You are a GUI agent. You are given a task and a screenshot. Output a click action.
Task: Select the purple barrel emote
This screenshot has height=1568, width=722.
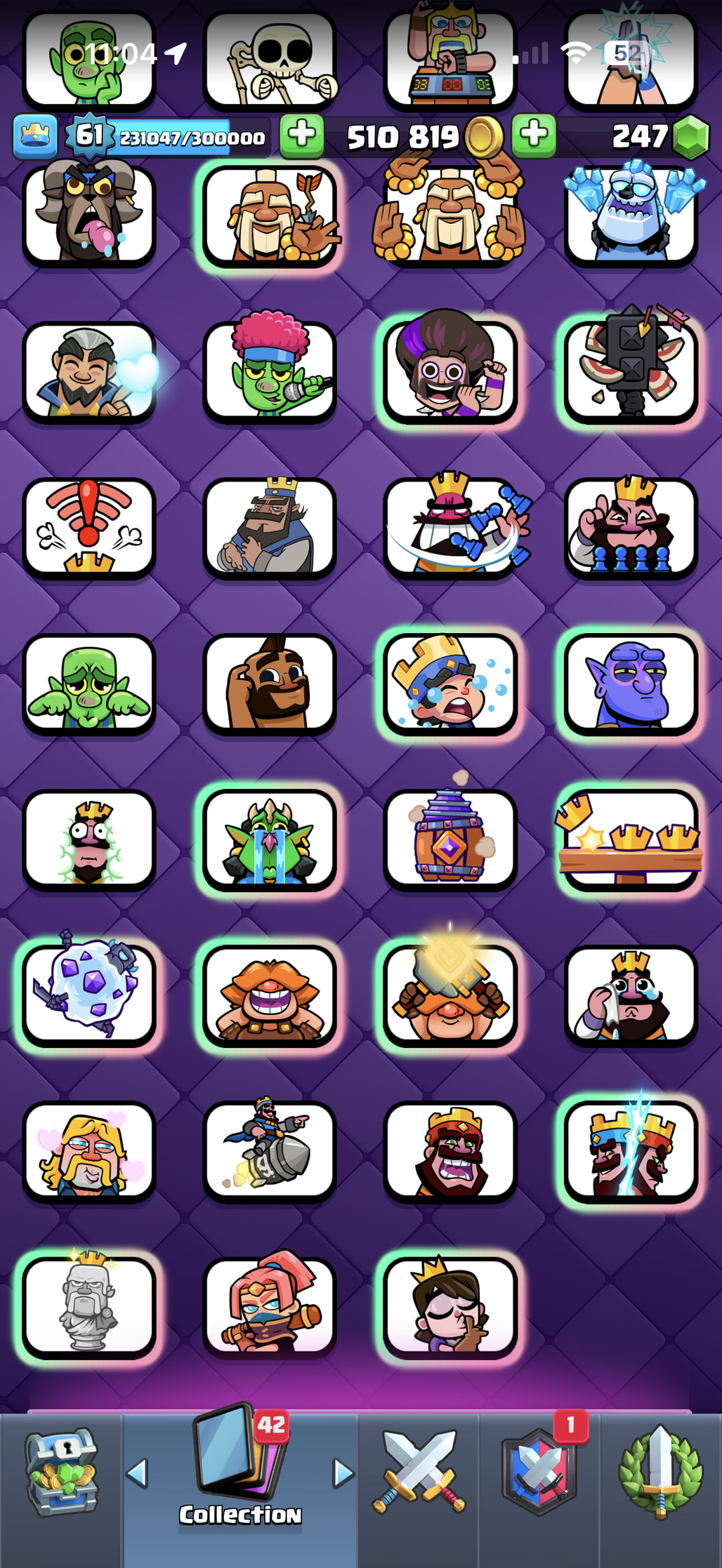[450, 839]
